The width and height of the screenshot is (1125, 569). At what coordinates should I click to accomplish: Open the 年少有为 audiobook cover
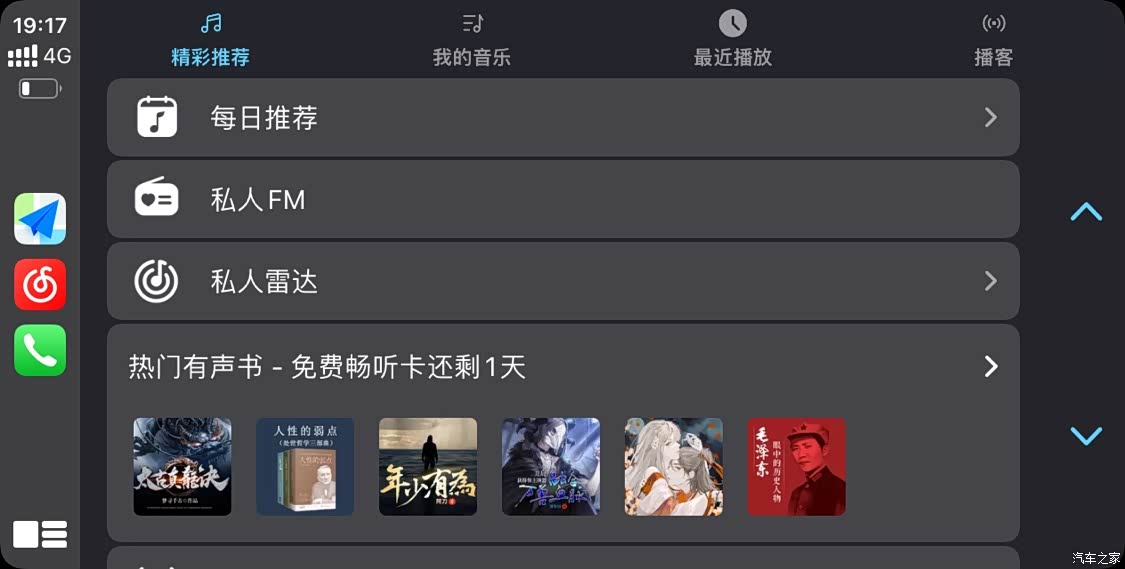428,467
